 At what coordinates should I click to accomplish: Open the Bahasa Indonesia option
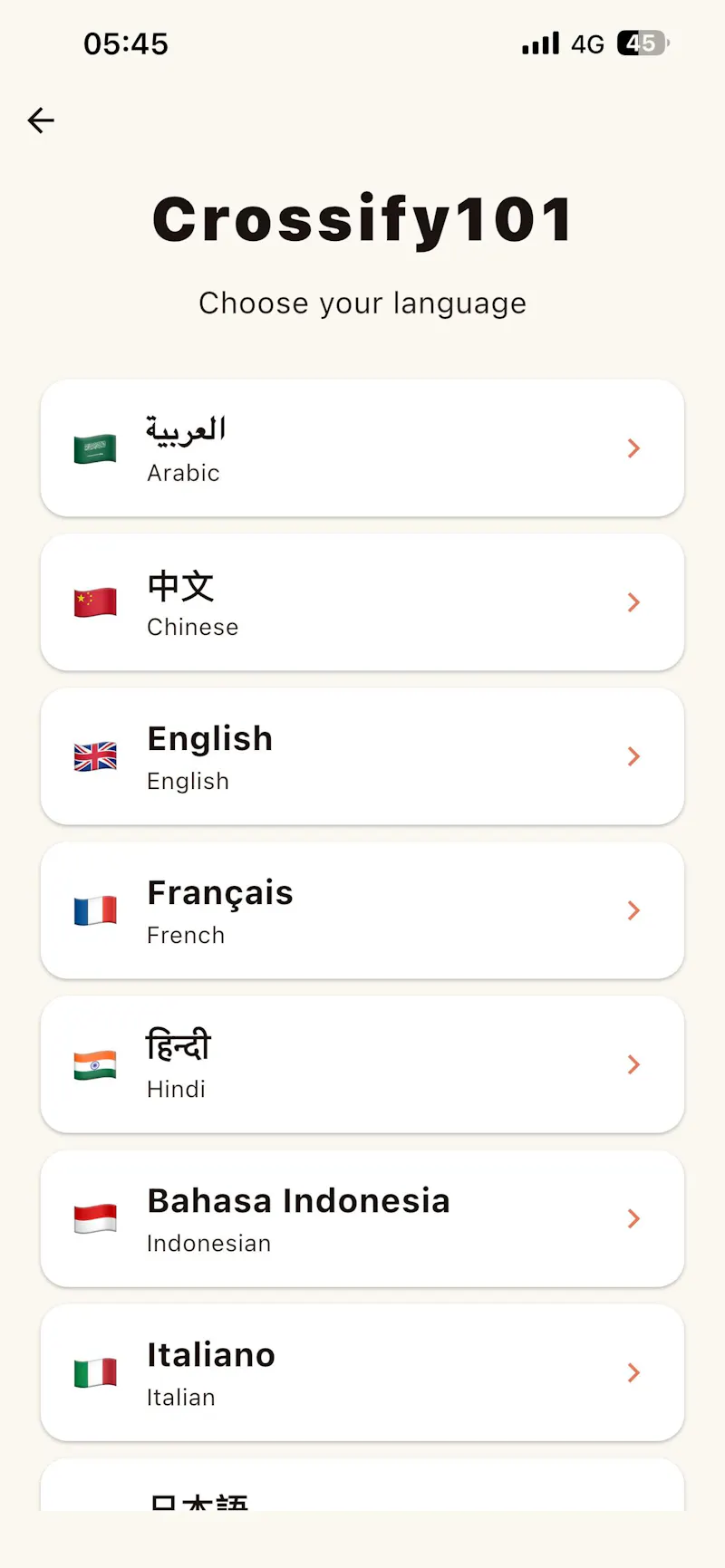pos(362,1218)
